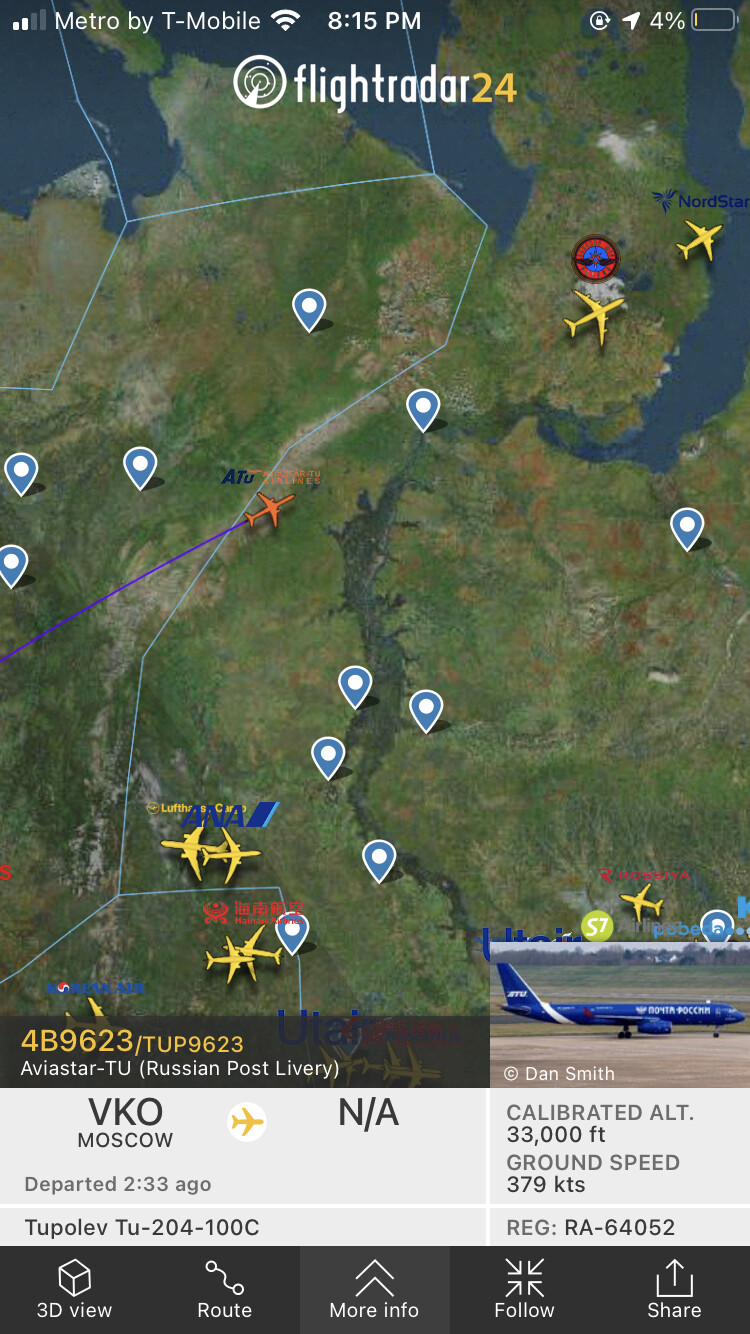Screen dimensions: 750x1334
Task: Show the Route for this flight
Action: click(x=225, y=1290)
